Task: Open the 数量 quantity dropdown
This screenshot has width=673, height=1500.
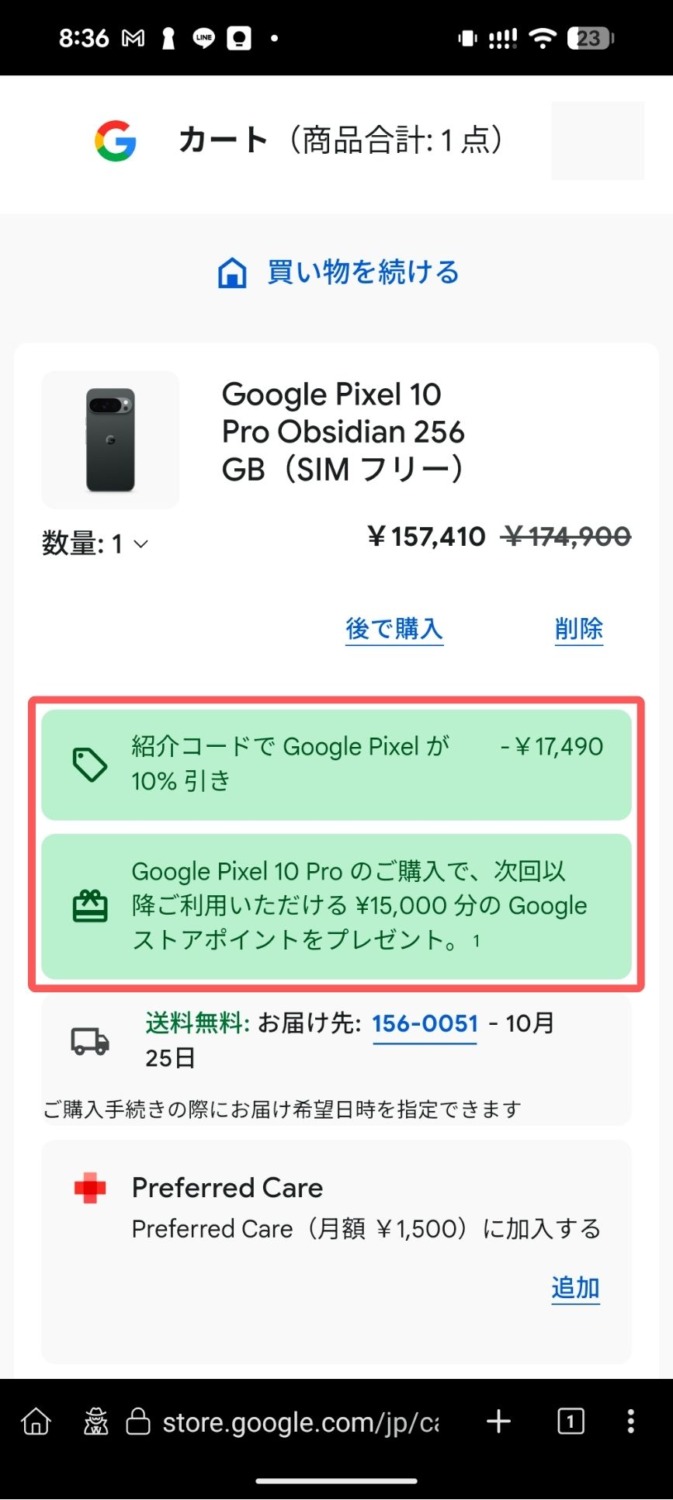Action: coord(96,544)
